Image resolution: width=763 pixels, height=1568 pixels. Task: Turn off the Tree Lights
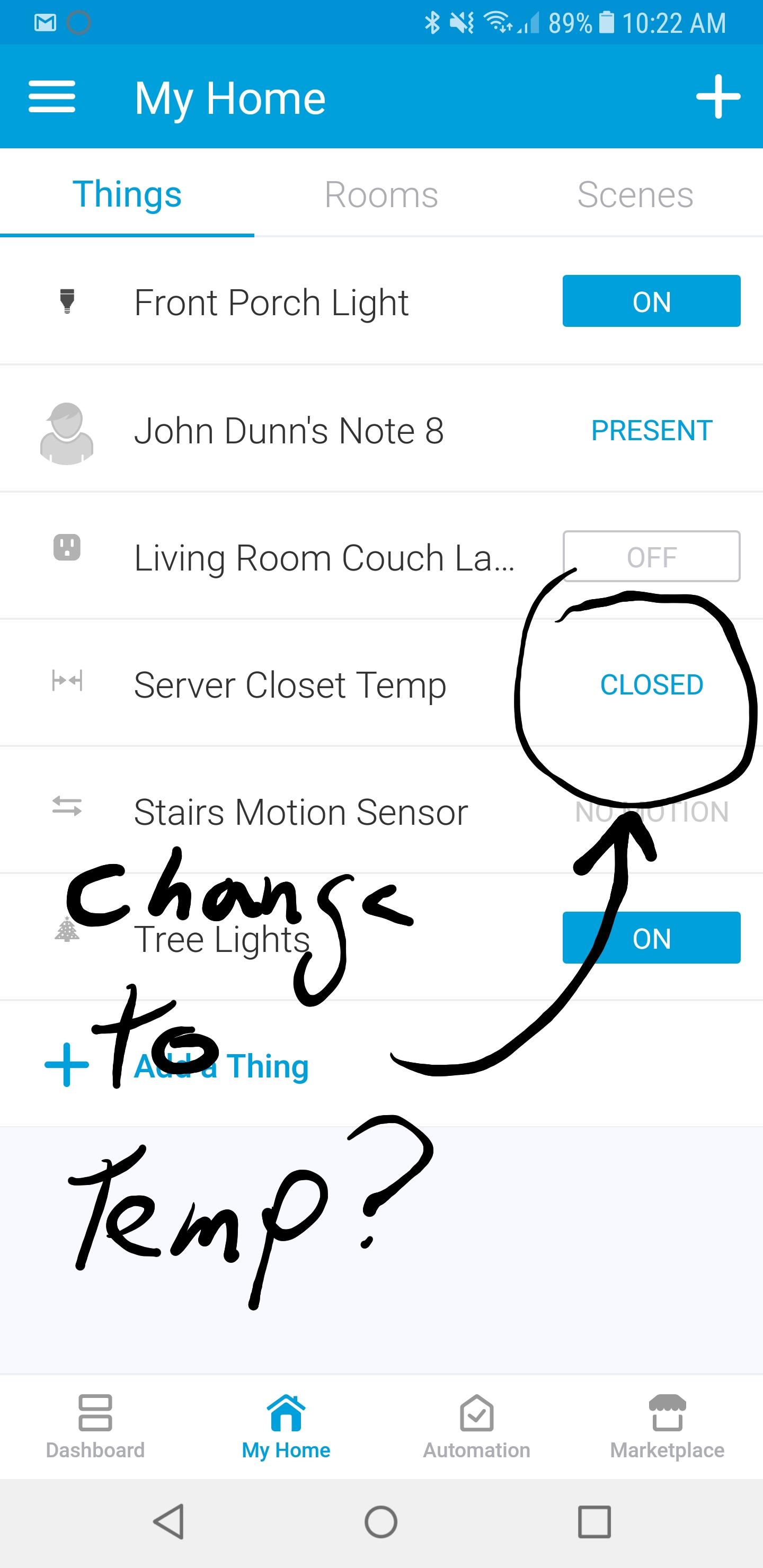click(x=651, y=938)
